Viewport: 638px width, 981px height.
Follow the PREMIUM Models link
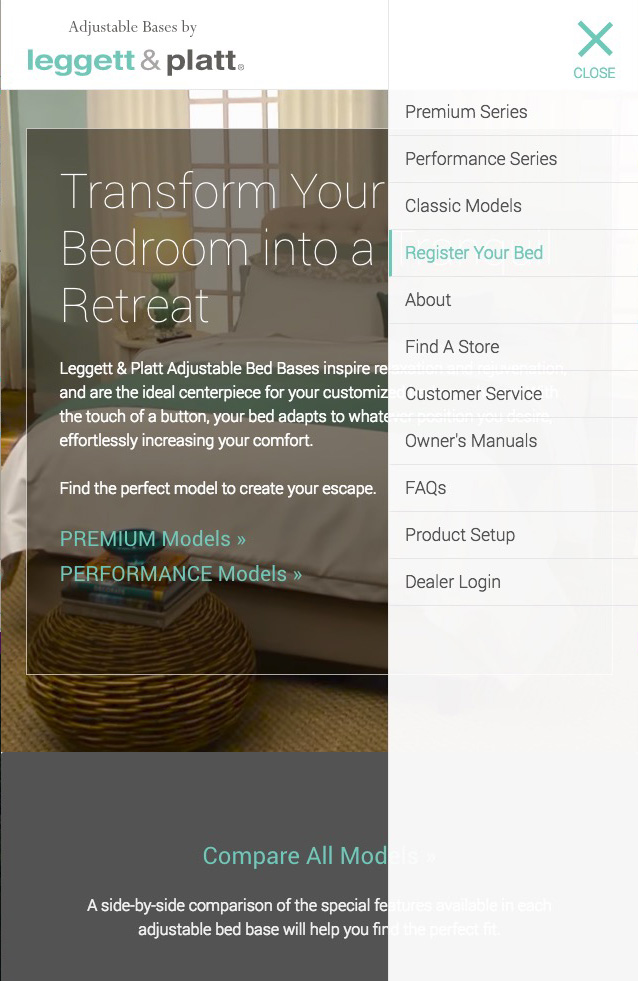click(153, 539)
